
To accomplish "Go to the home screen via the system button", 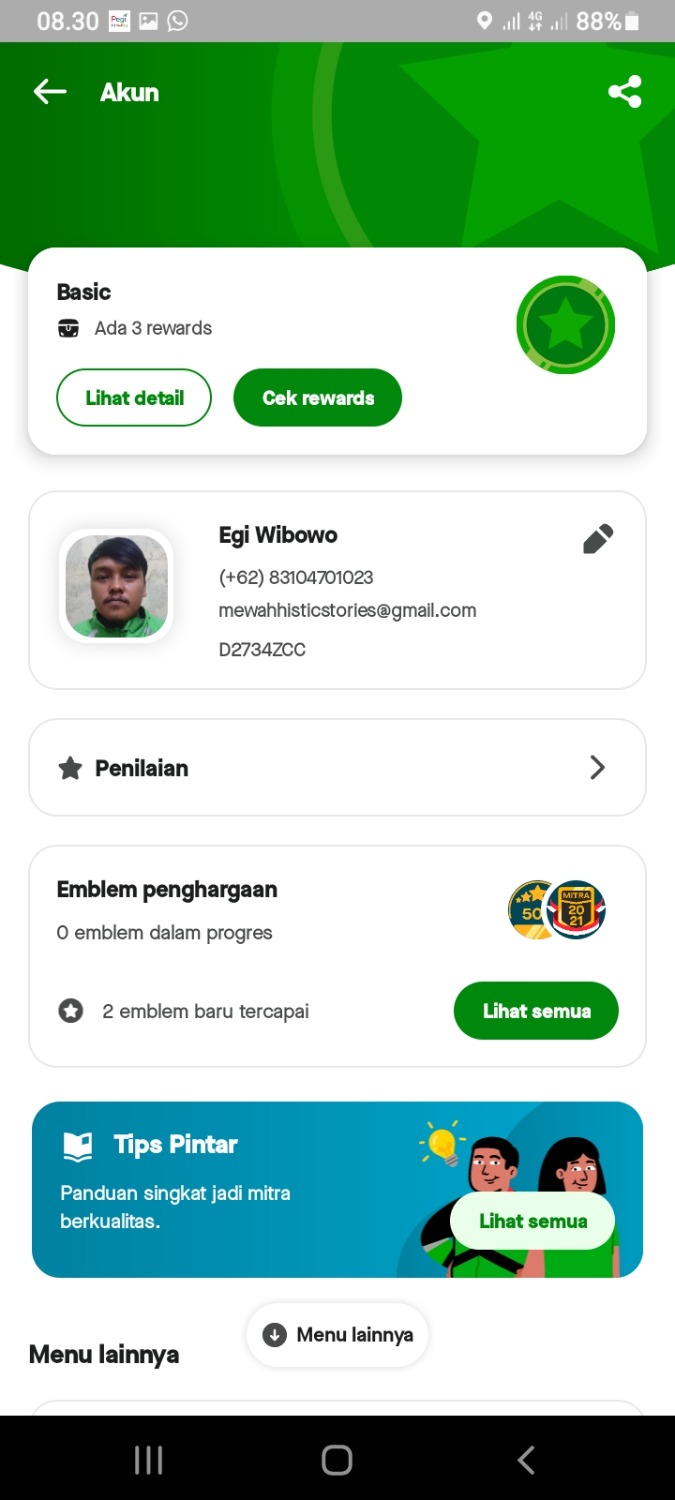I will [x=337, y=1460].
